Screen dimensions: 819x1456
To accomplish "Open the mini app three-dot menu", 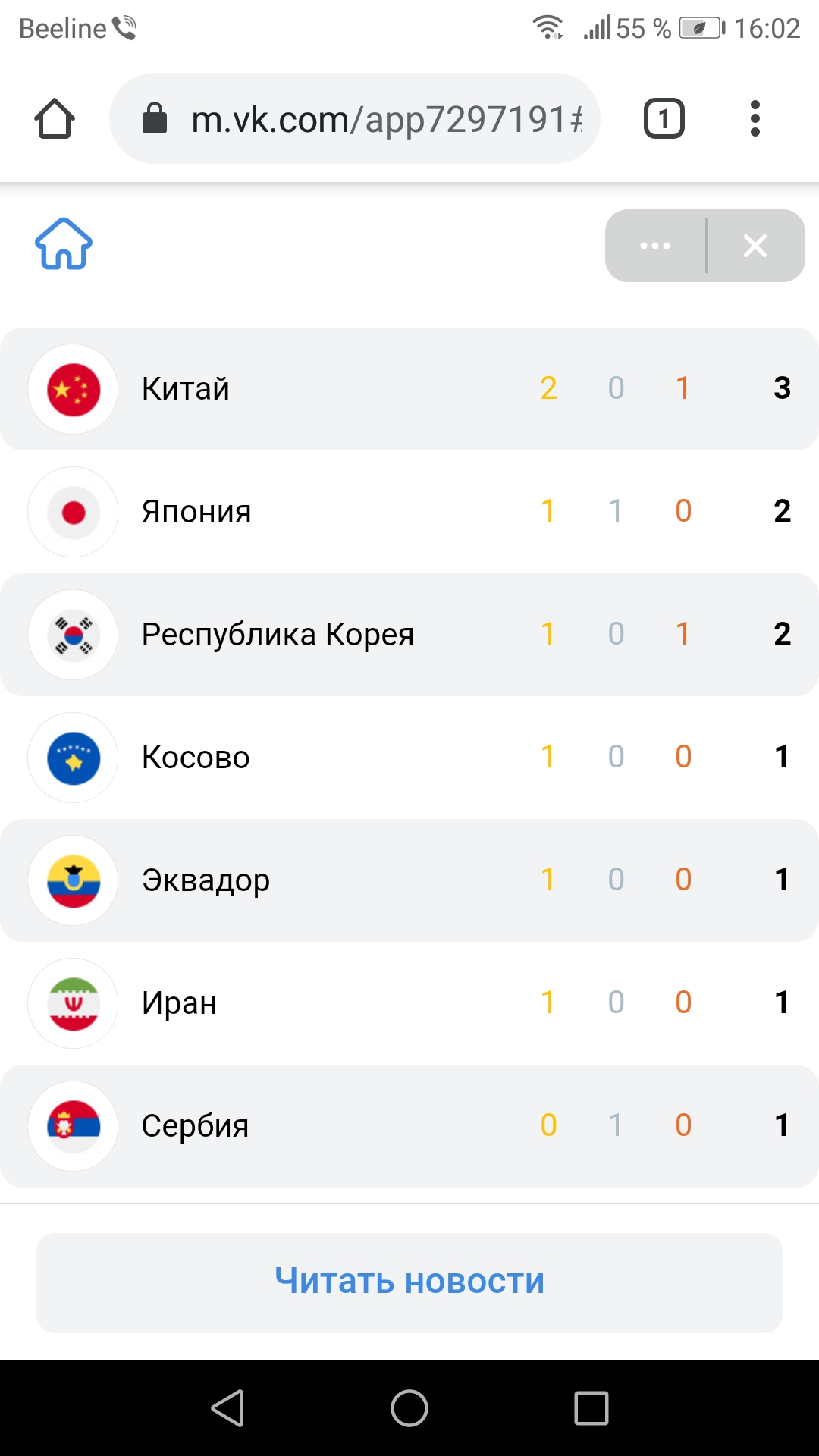I will click(655, 246).
